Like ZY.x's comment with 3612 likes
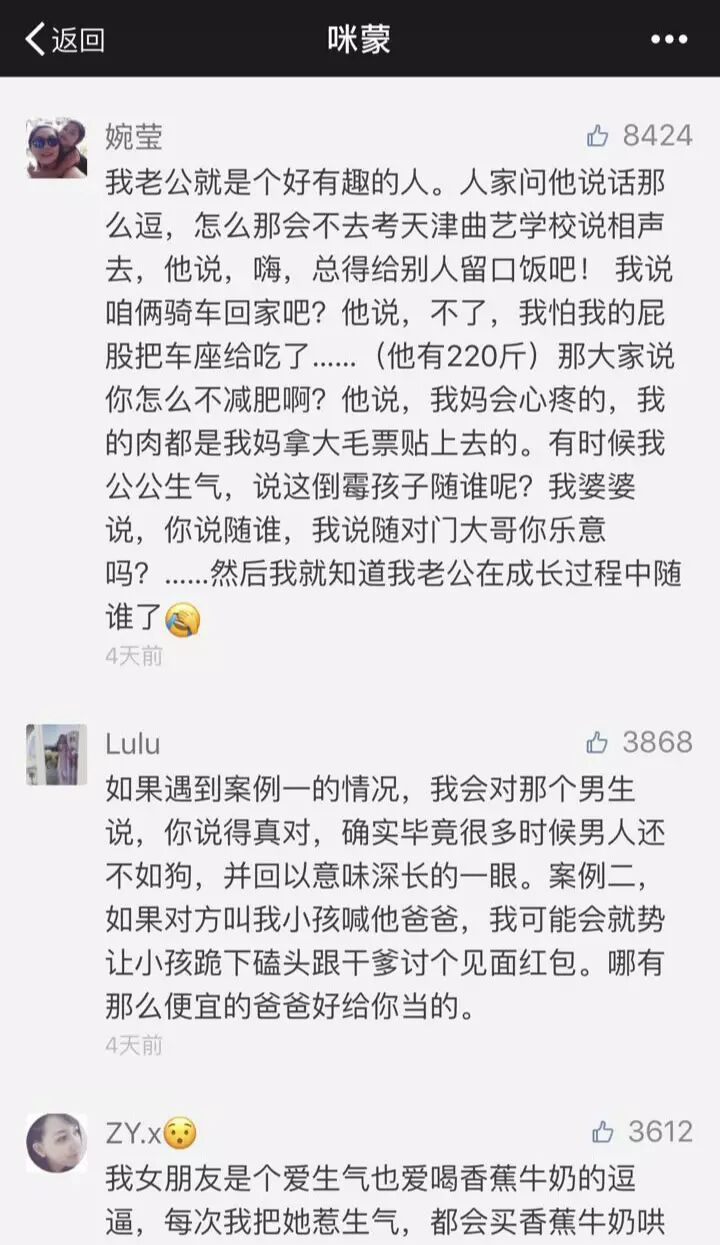 click(x=602, y=1131)
